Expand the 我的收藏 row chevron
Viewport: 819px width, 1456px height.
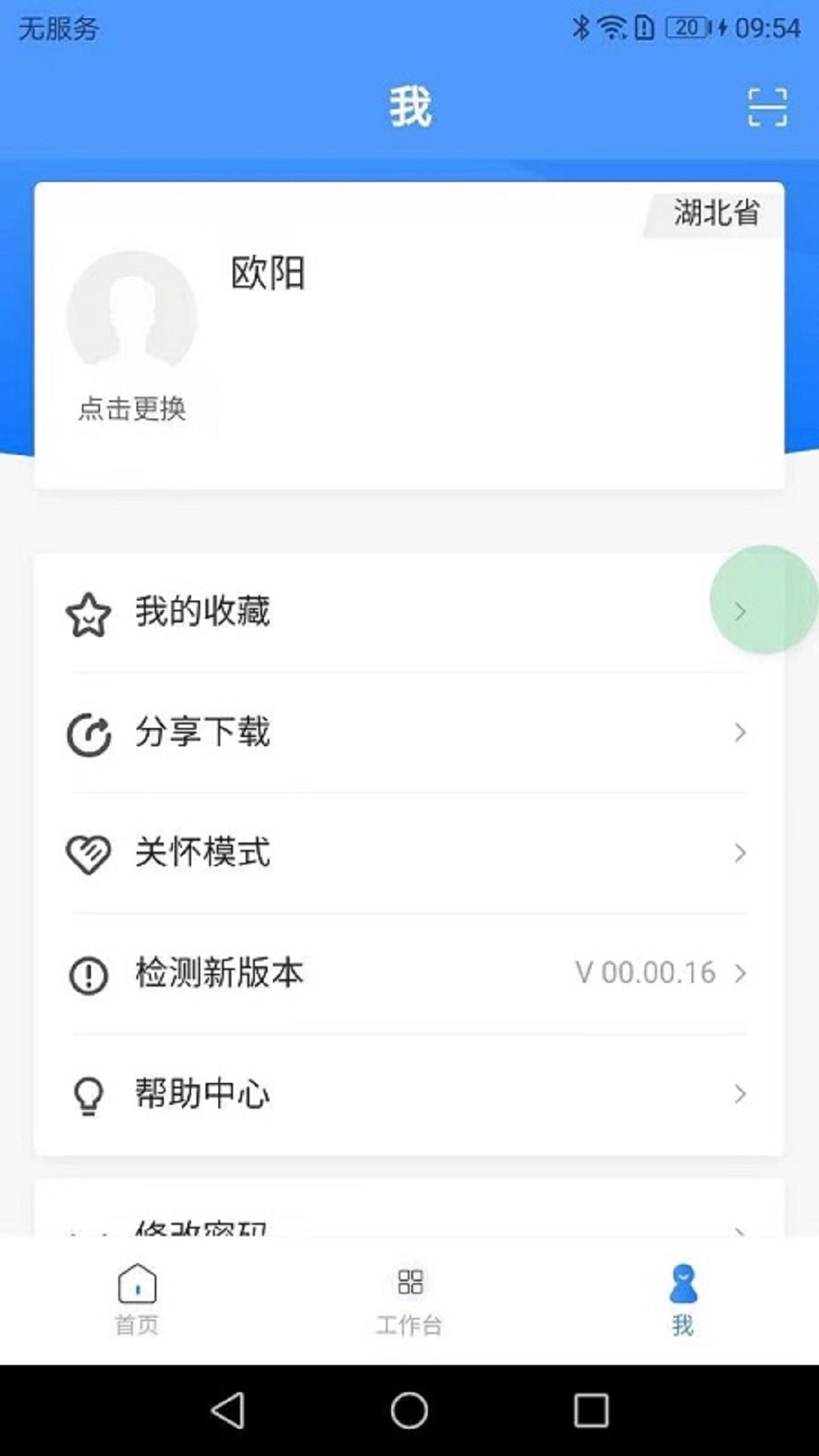739,612
